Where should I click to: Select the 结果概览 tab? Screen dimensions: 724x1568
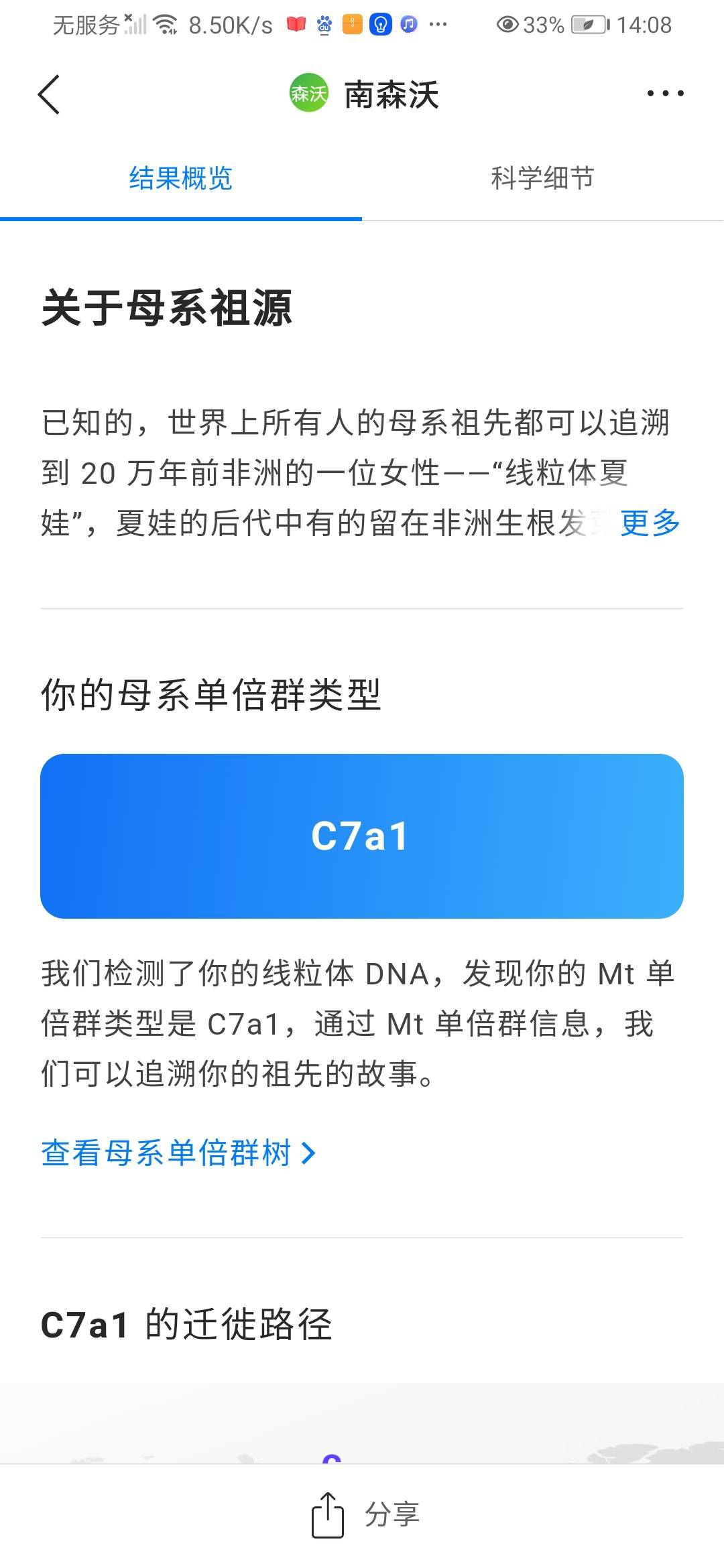point(180,179)
